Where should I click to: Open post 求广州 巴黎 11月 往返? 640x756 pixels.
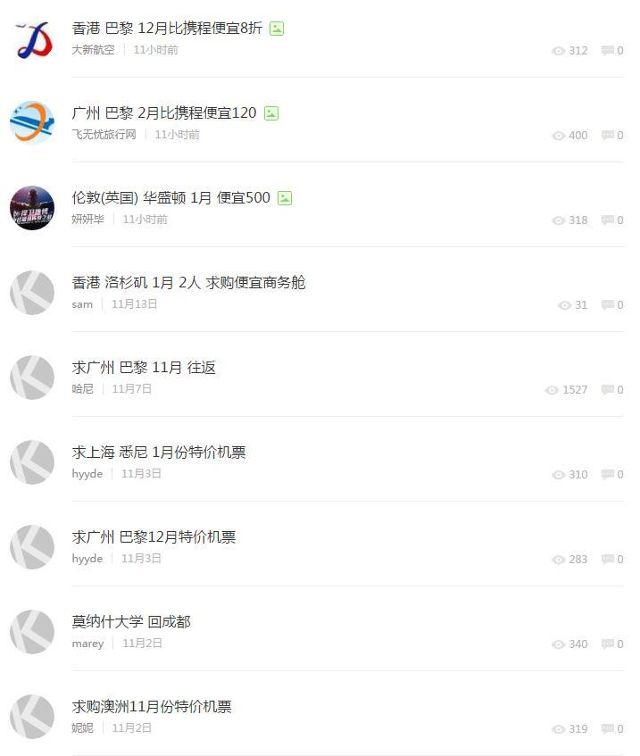[143, 368]
